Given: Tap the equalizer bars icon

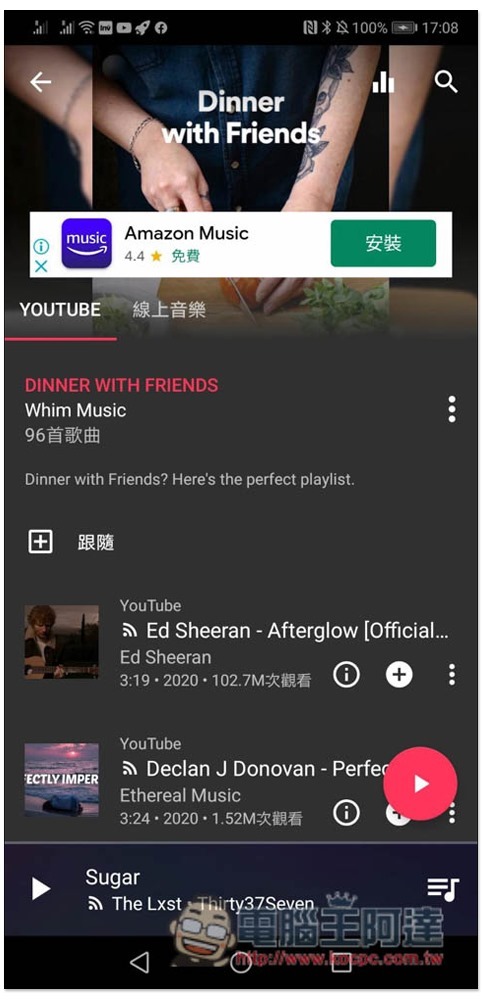Looking at the screenshot, I should click(x=383, y=82).
